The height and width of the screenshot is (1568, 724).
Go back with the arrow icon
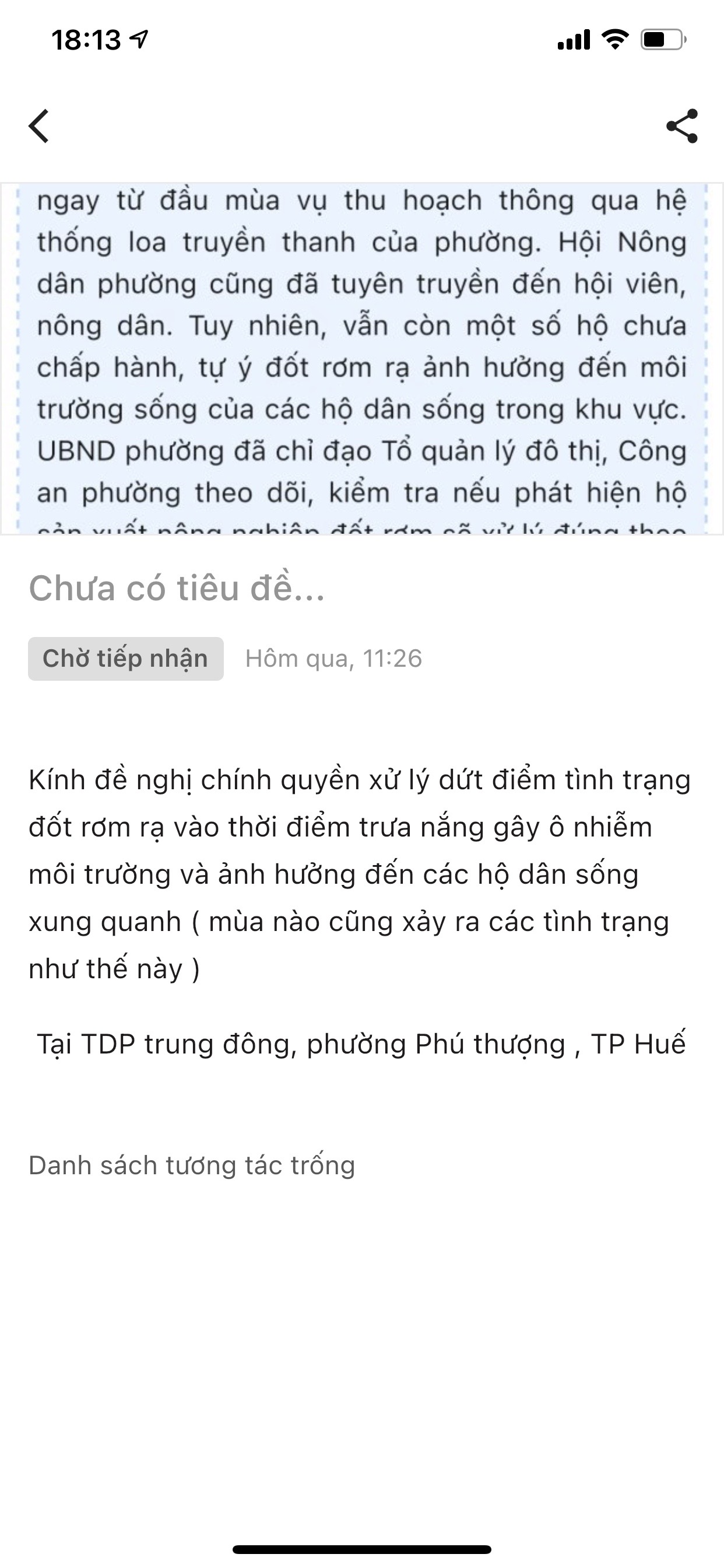tap(39, 126)
